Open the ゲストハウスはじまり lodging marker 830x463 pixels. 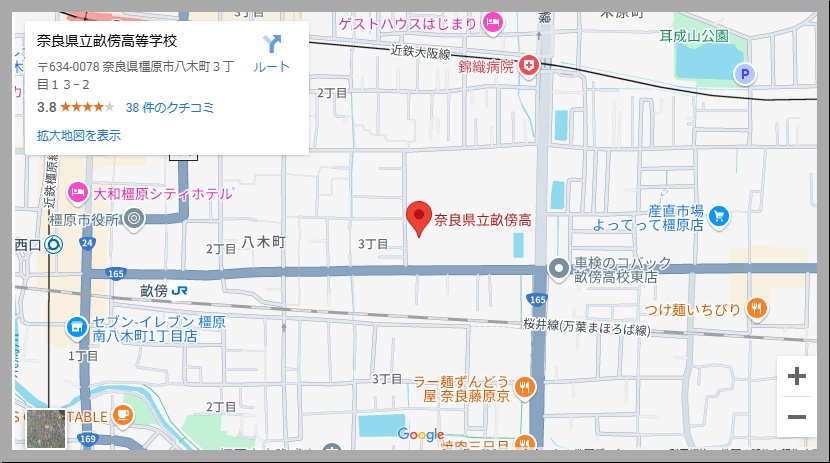pyautogui.click(x=491, y=21)
